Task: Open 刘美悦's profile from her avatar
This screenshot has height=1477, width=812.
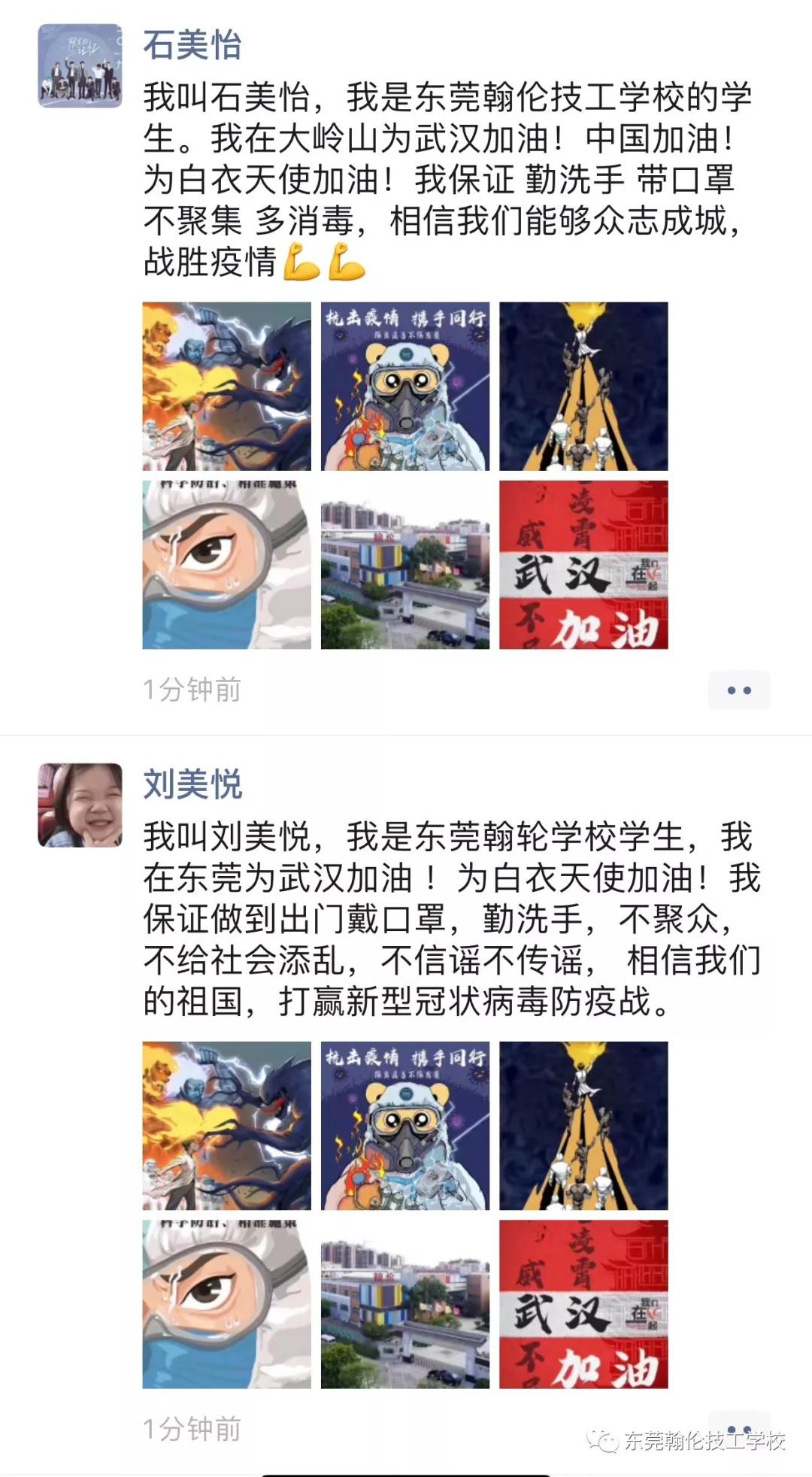Action: 80,805
